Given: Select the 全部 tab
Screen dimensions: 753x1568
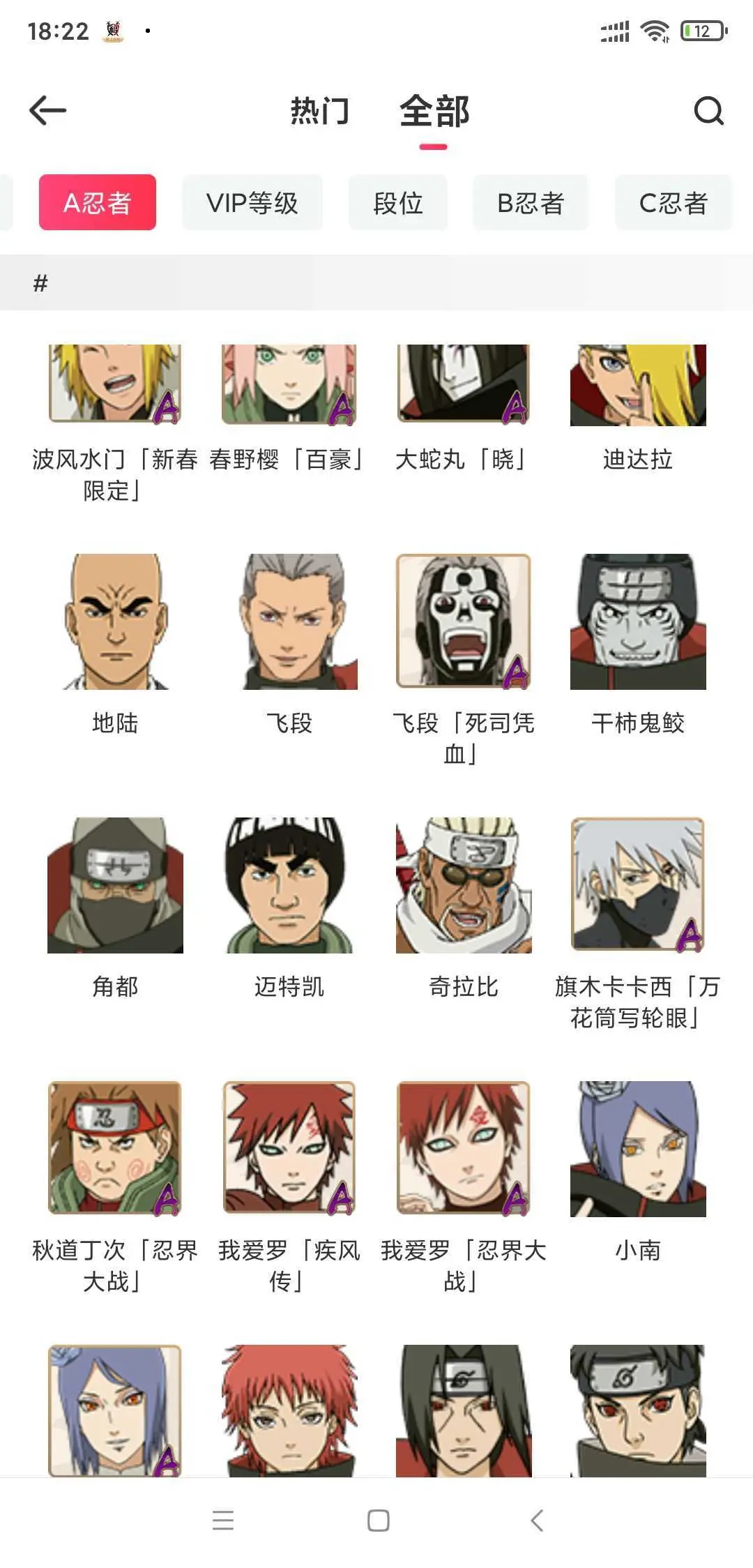Looking at the screenshot, I should [x=434, y=112].
